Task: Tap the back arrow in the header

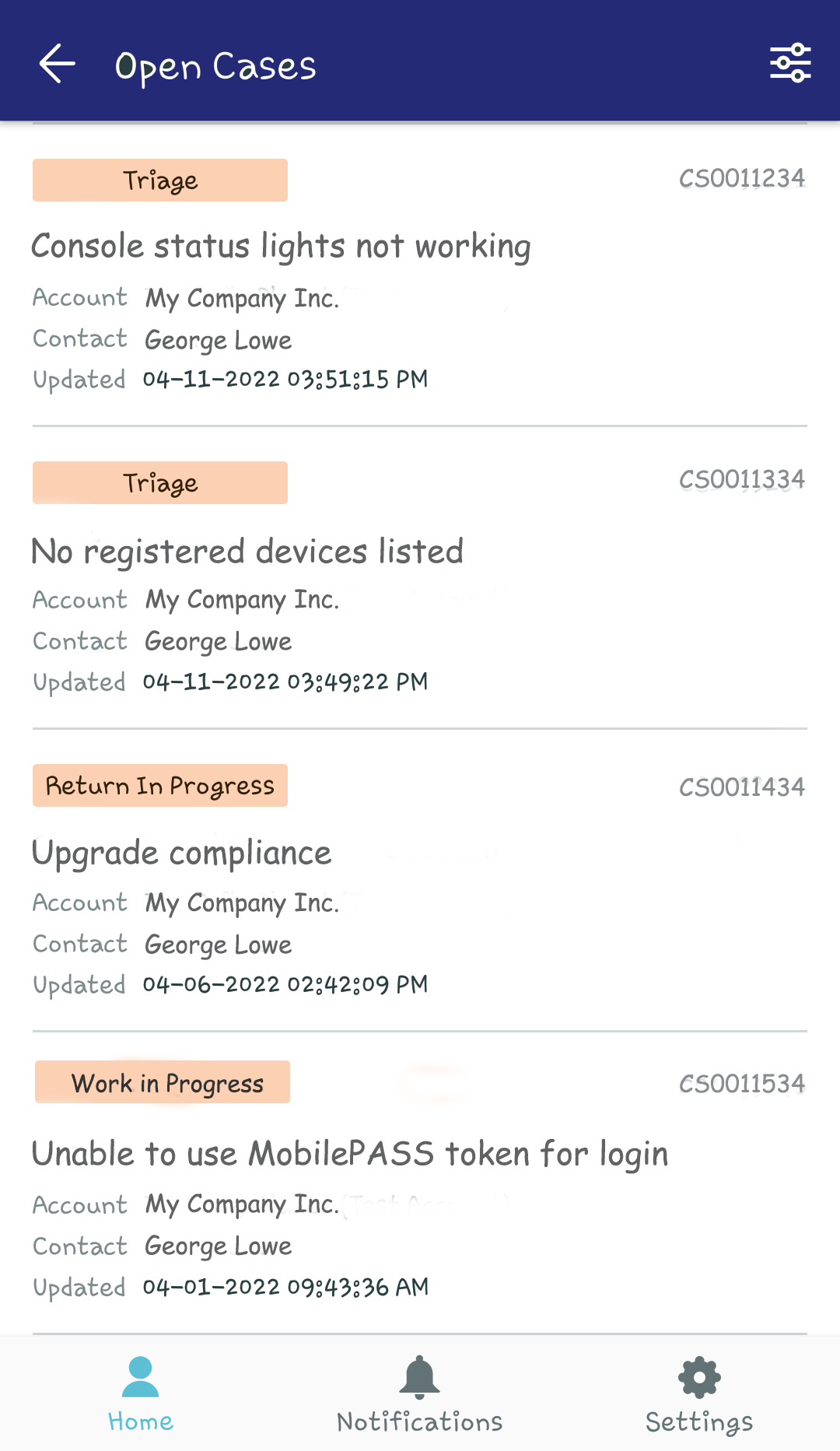Action: point(57,64)
